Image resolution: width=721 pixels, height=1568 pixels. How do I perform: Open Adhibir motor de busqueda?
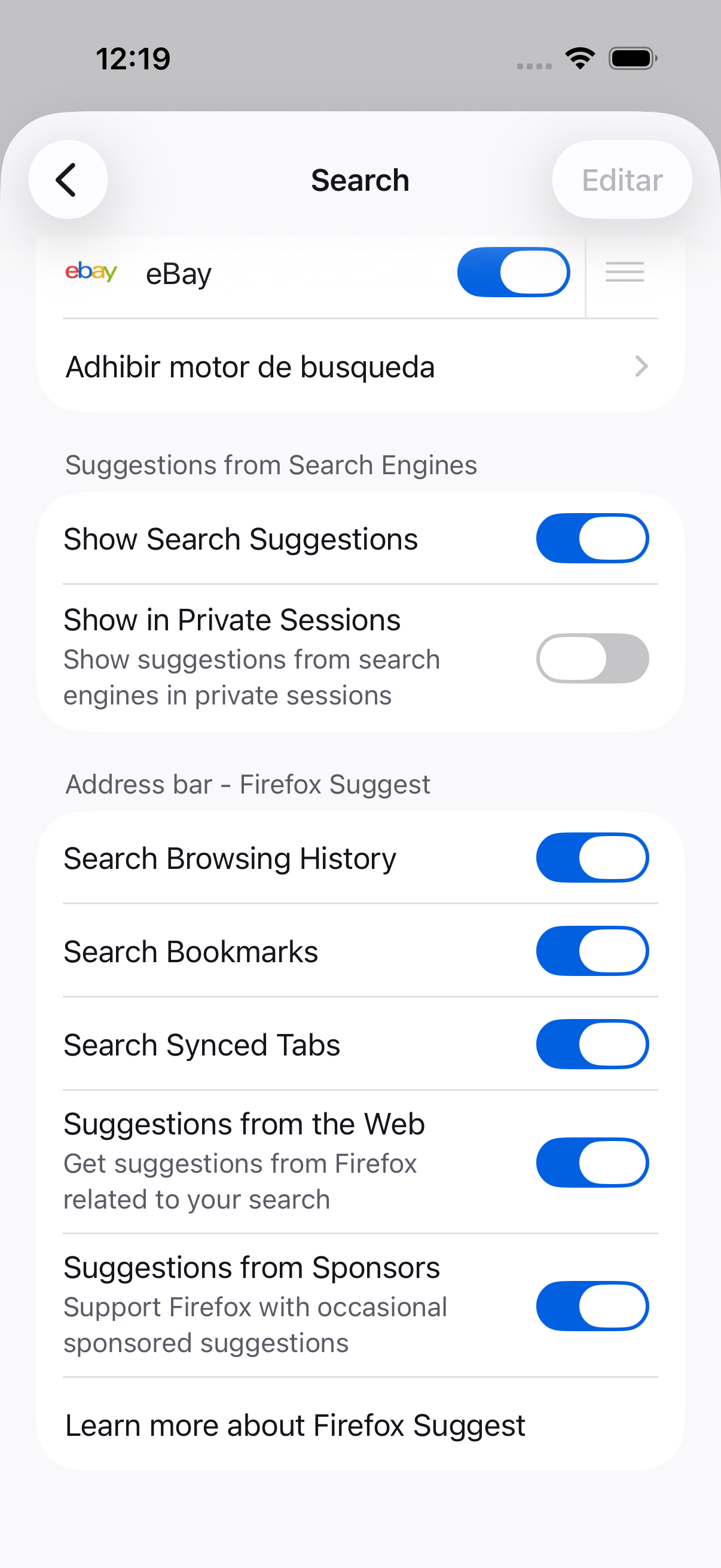coord(360,367)
